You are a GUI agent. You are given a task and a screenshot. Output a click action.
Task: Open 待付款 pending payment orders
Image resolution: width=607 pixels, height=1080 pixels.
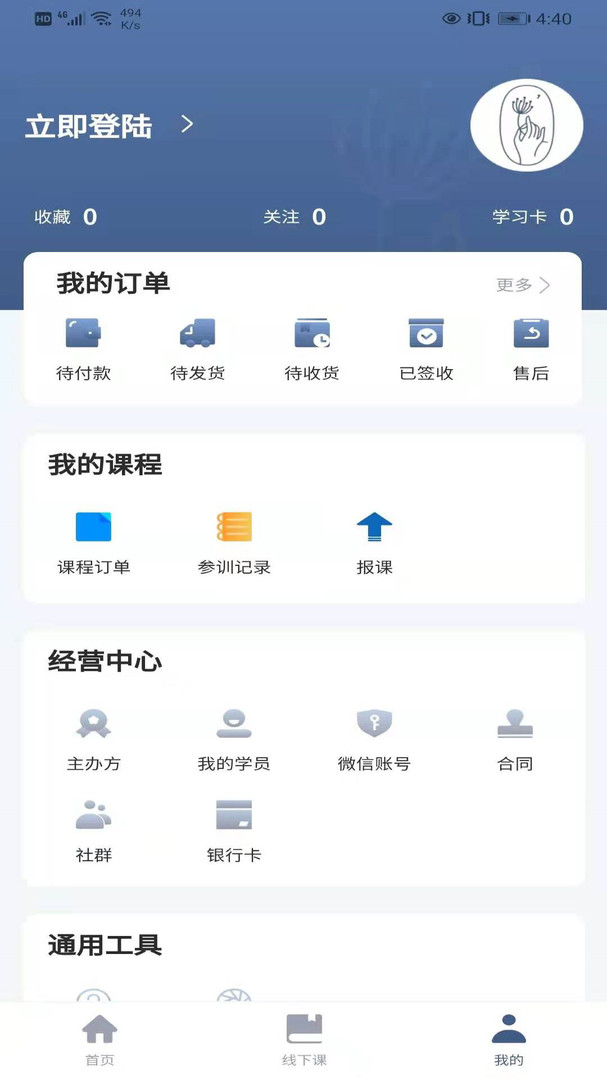point(83,348)
